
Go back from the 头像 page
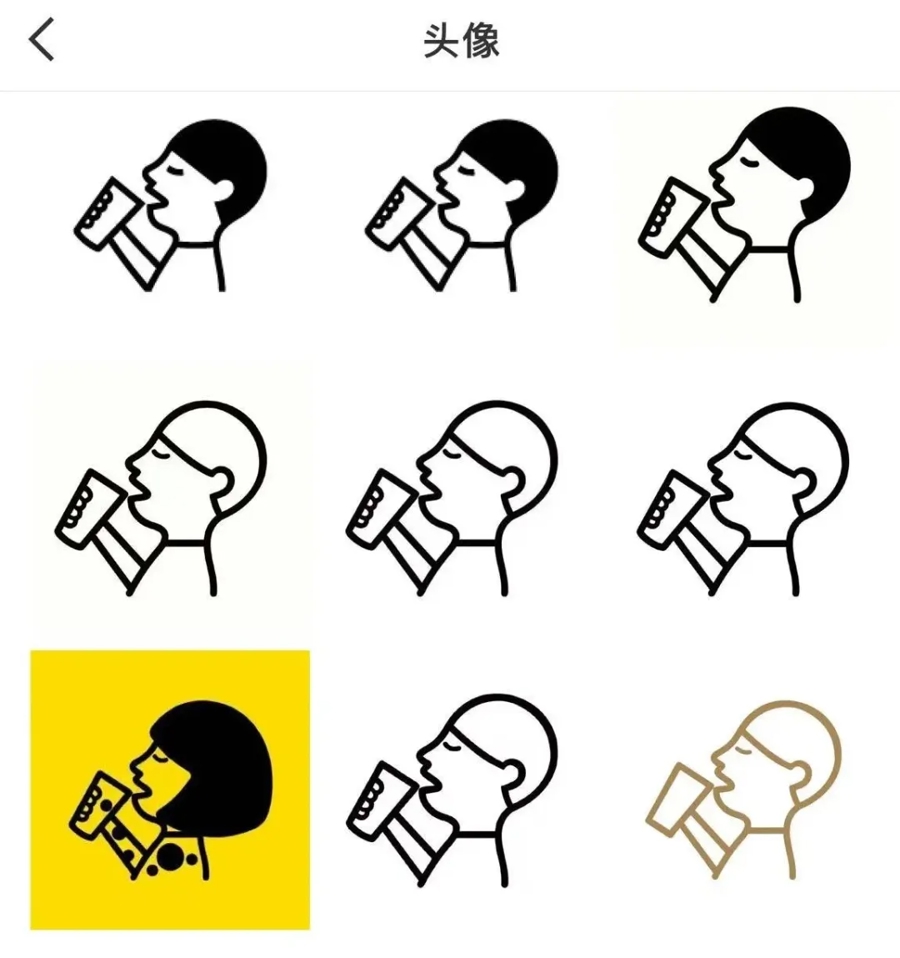point(42,42)
